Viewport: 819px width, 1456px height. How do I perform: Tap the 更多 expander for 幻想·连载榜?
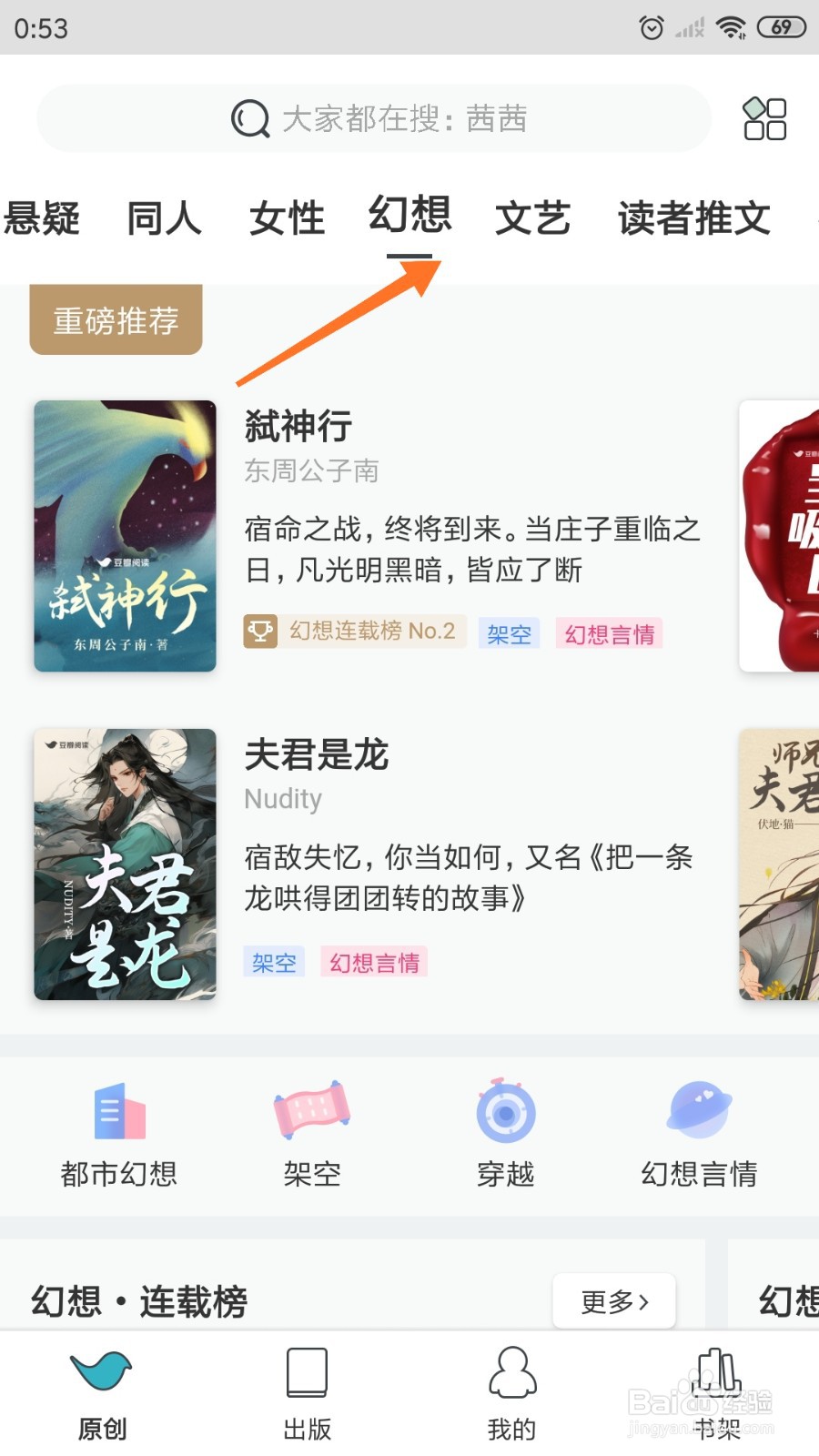point(614,1301)
